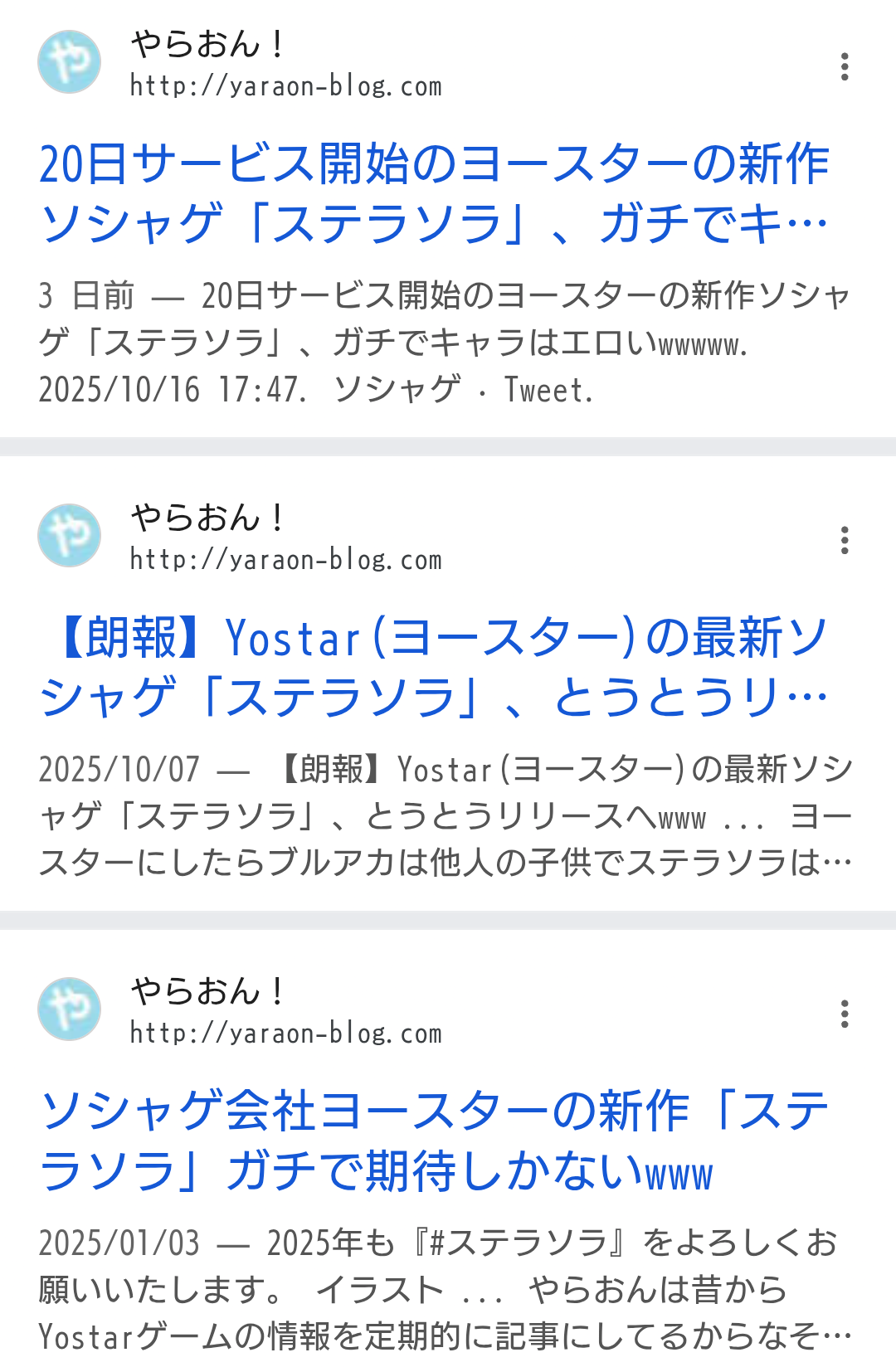Tap the overflow dots beside the ソシャゲ会社ヨースター result
This screenshot has width=896, height=1367.
pyautogui.click(x=845, y=1014)
